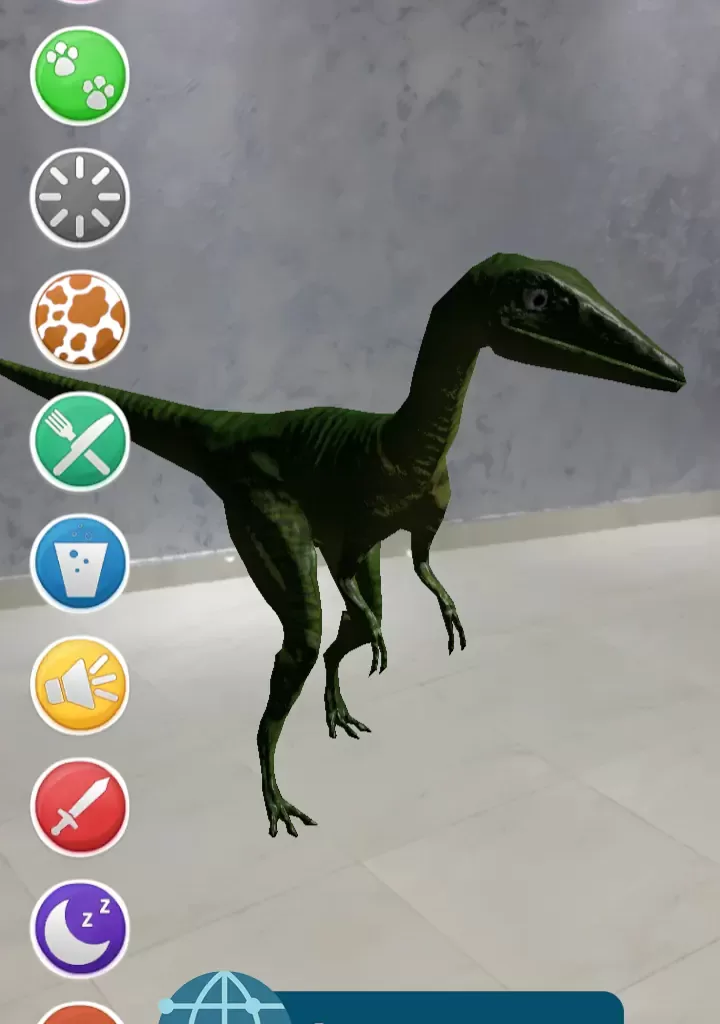This screenshot has height=1024, width=720.
Task: Open the globe icon at the bottom
Action: point(224,1002)
